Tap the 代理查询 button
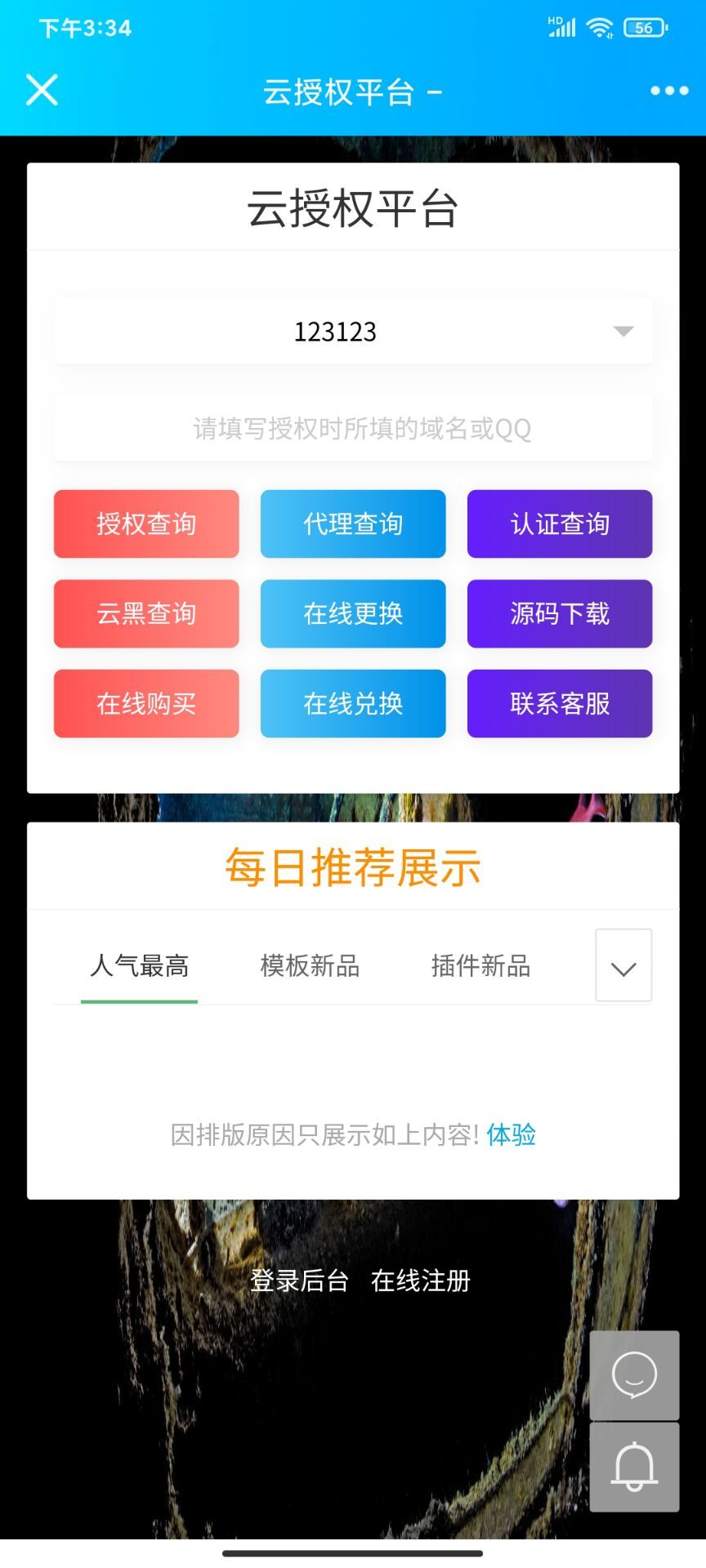The image size is (706, 1568). (353, 523)
